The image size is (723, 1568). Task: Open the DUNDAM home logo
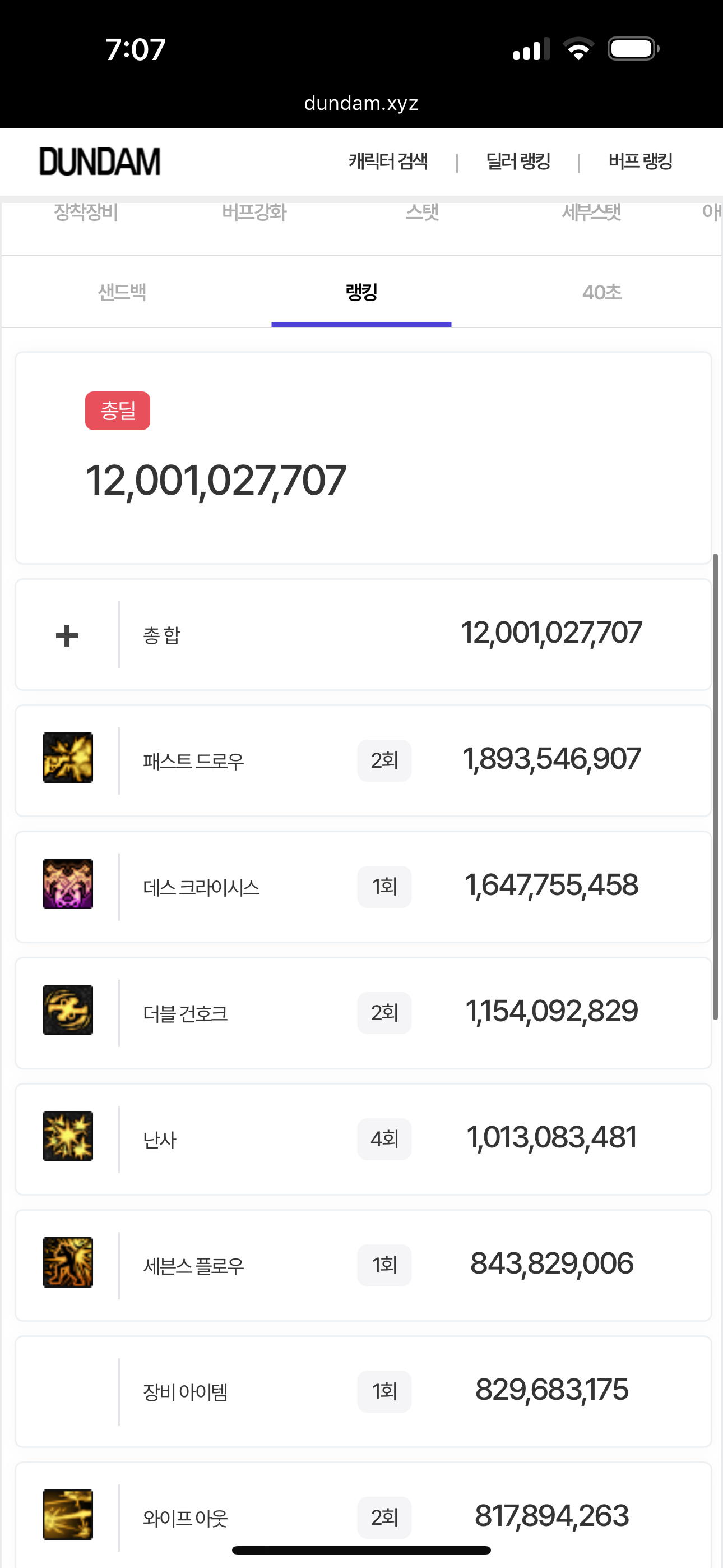click(100, 162)
